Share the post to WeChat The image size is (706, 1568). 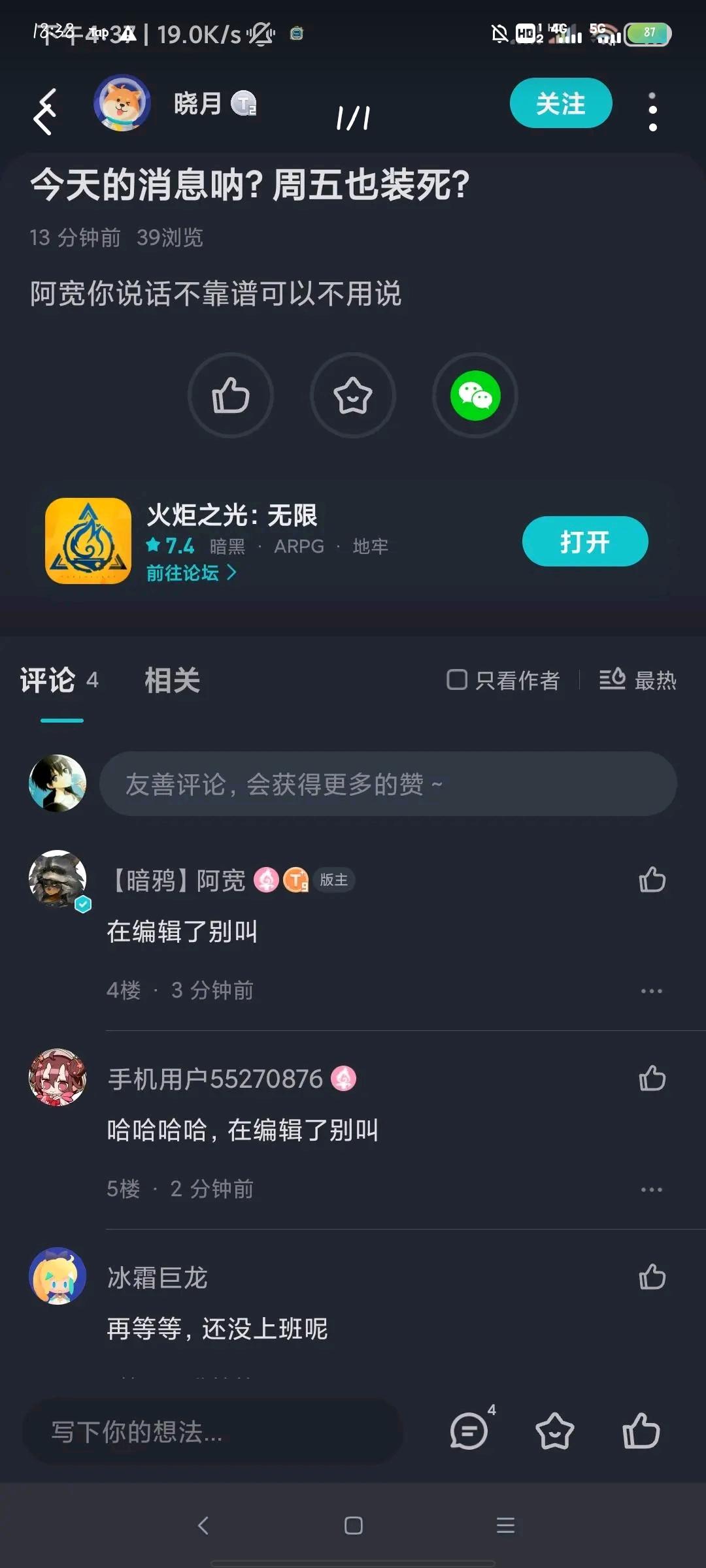coord(475,395)
